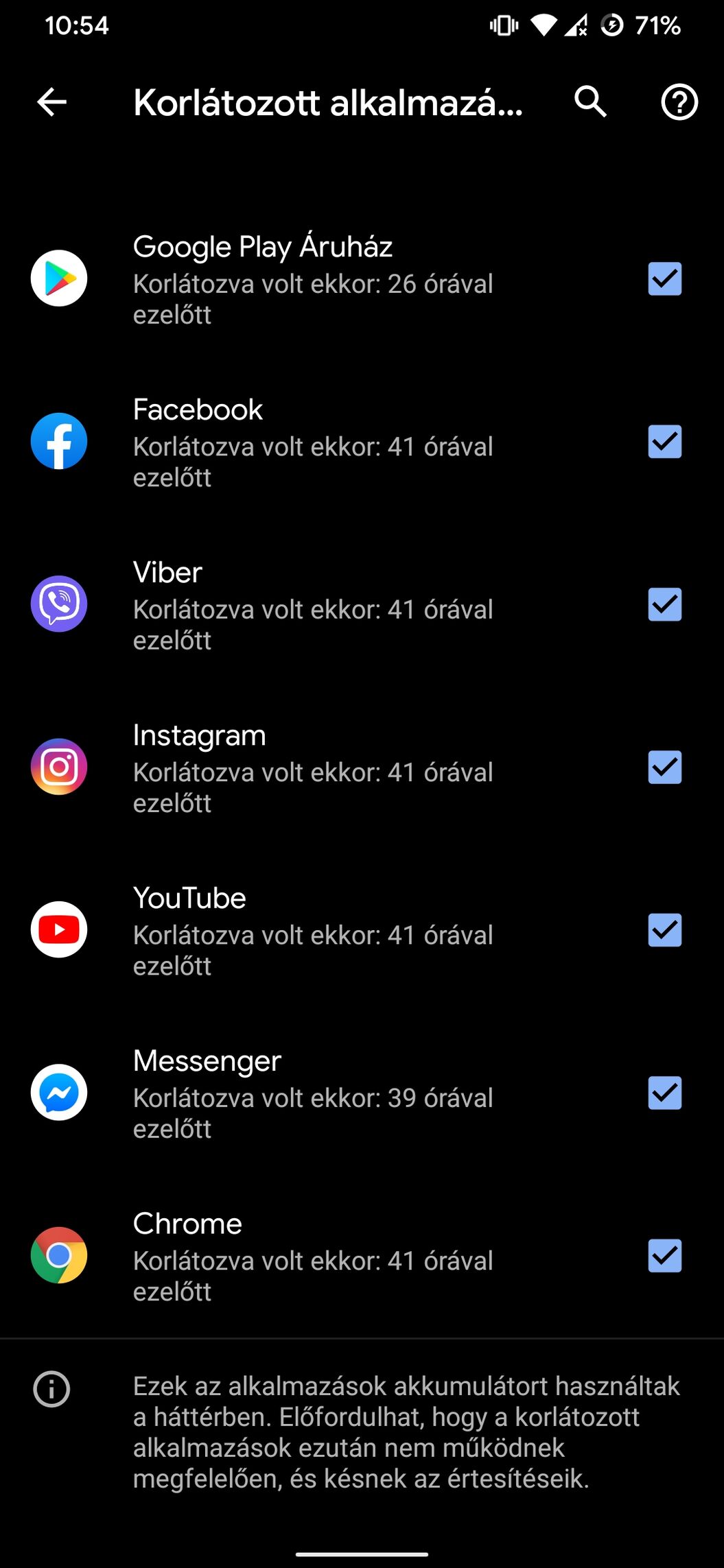Toggle the YouTube checkbox off
This screenshot has height=1568, width=724.
click(664, 930)
